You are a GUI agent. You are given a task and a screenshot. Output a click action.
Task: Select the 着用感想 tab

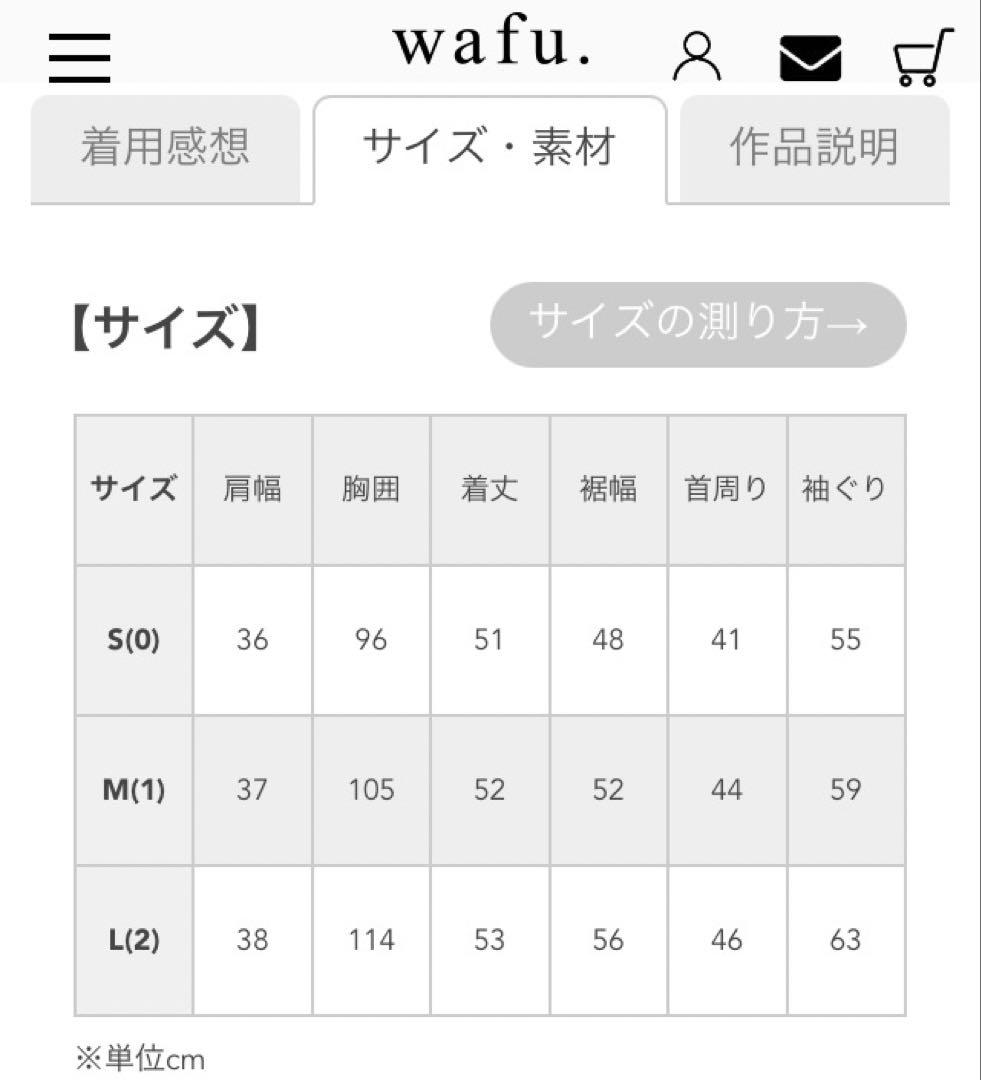167,146
